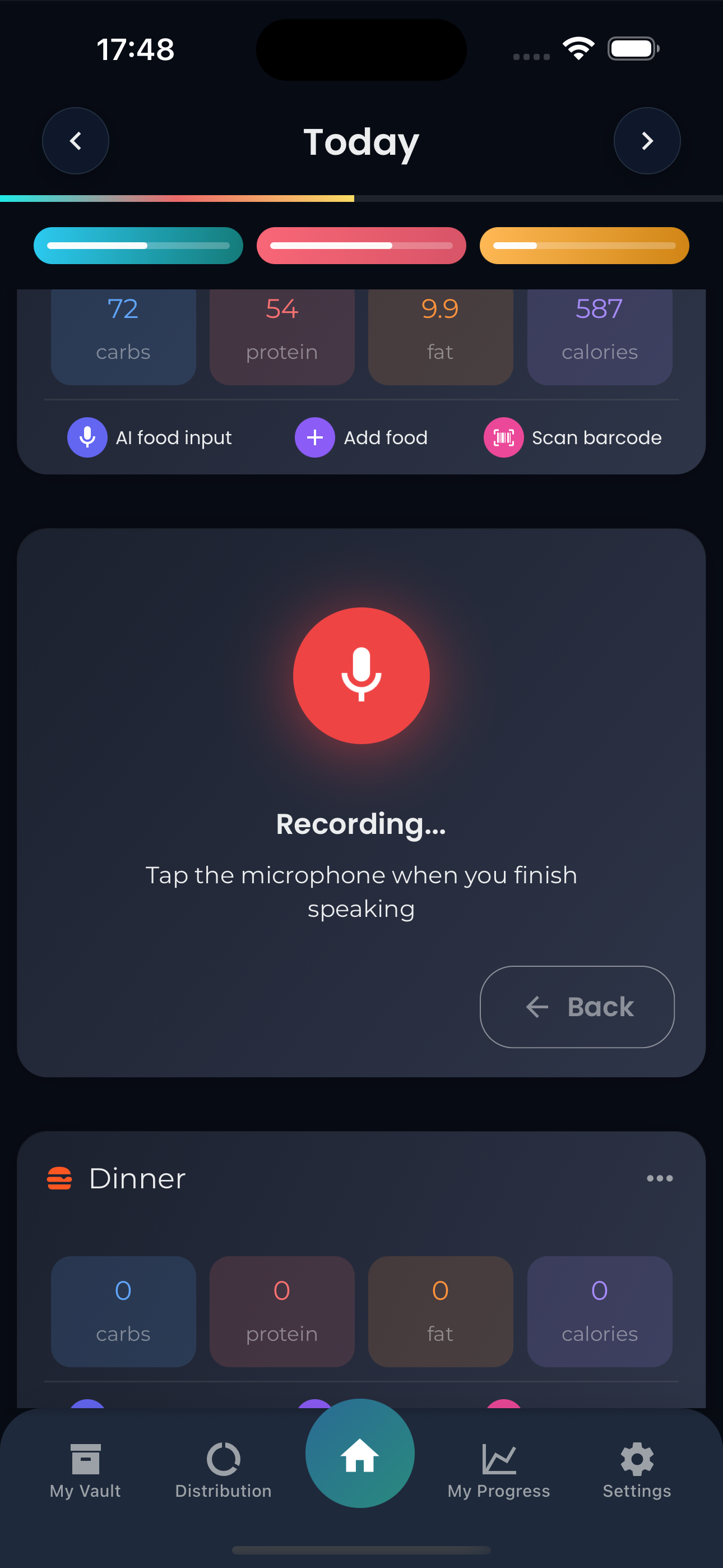The height and width of the screenshot is (1568, 723).
Task: Tap Add food button
Action: click(x=361, y=437)
